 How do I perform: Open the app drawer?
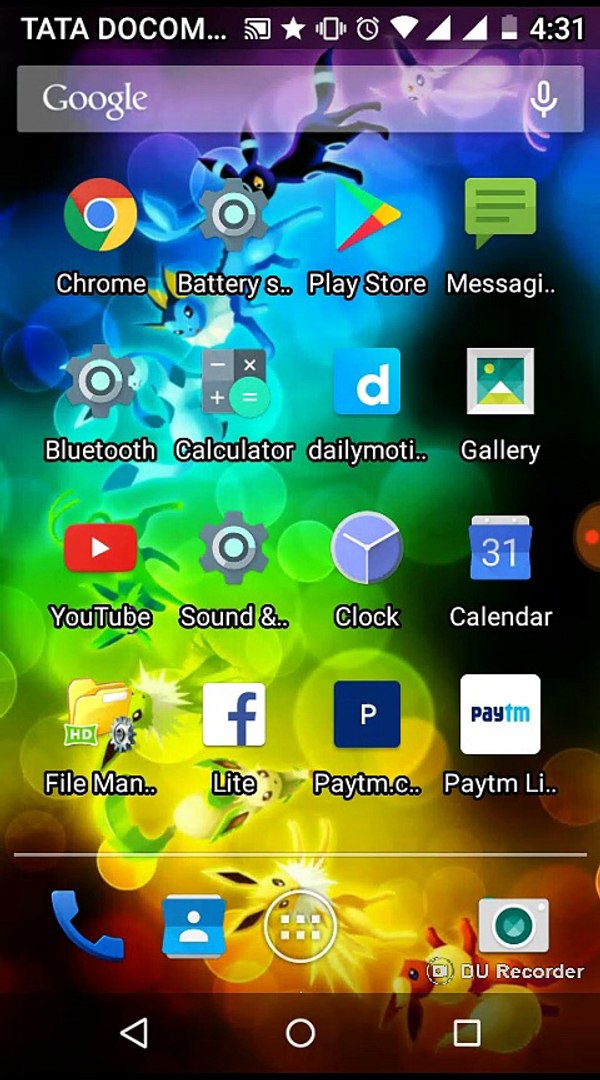click(x=300, y=927)
